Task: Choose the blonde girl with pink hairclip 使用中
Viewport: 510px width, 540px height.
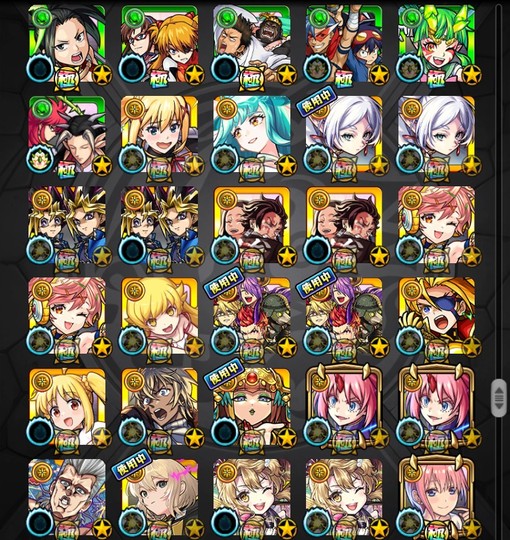Action: coord(159,498)
